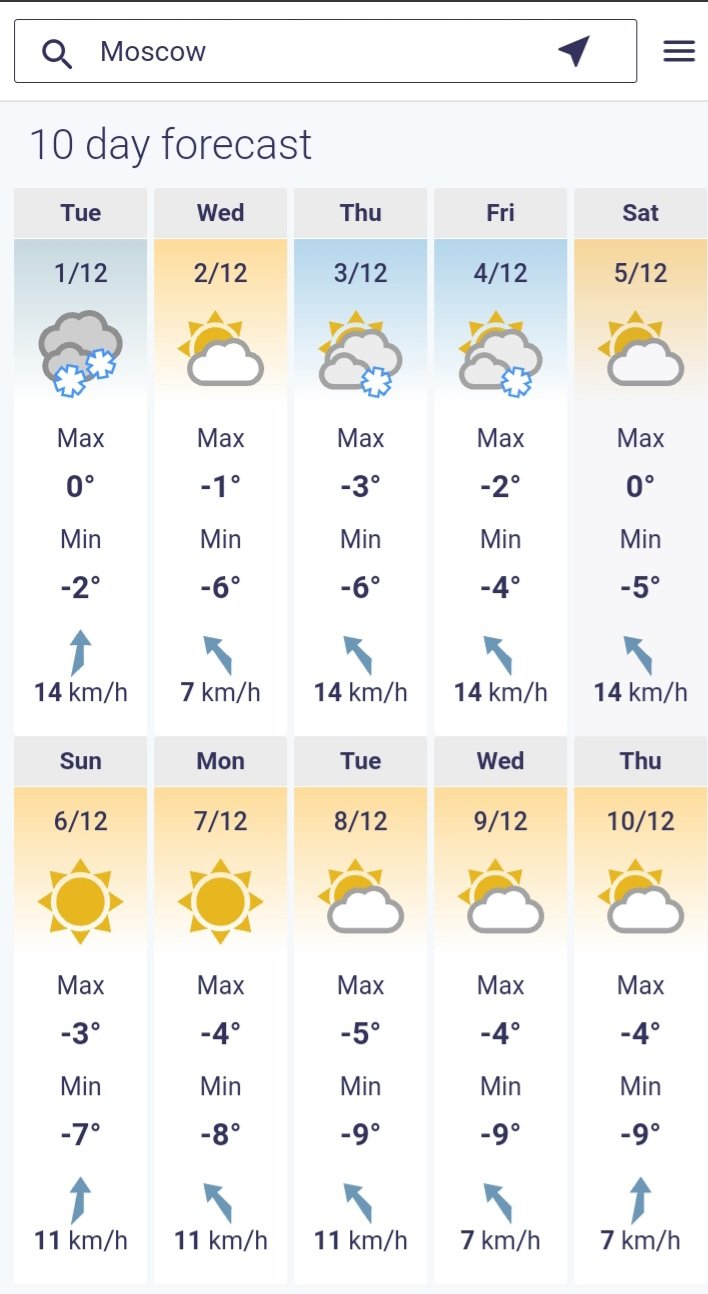Open the Sat 5/12 forecast card
Viewport: 708px width, 1294px height.
[x=640, y=461]
